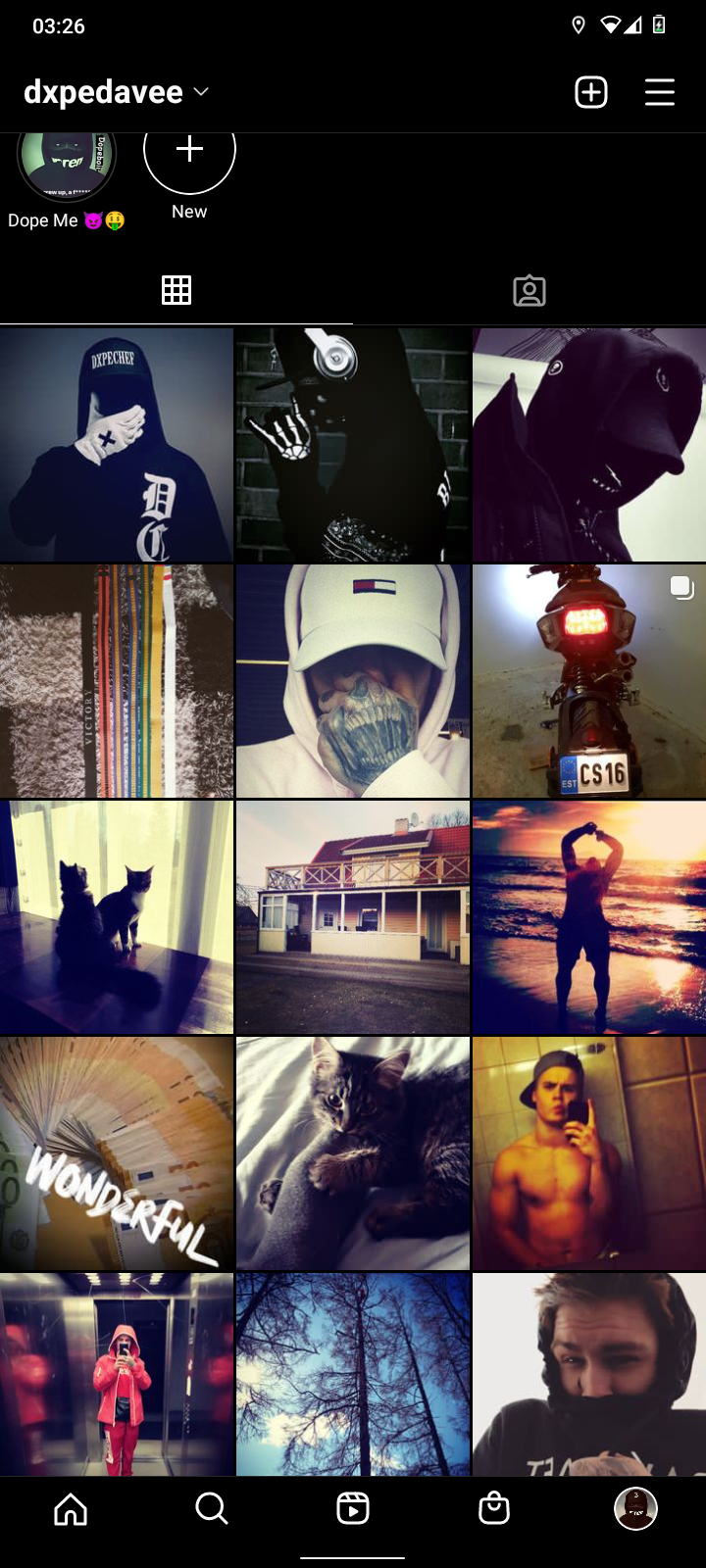Go to the Home feed tab
The image size is (706, 1568).
pyautogui.click(x=71, y=1509)
